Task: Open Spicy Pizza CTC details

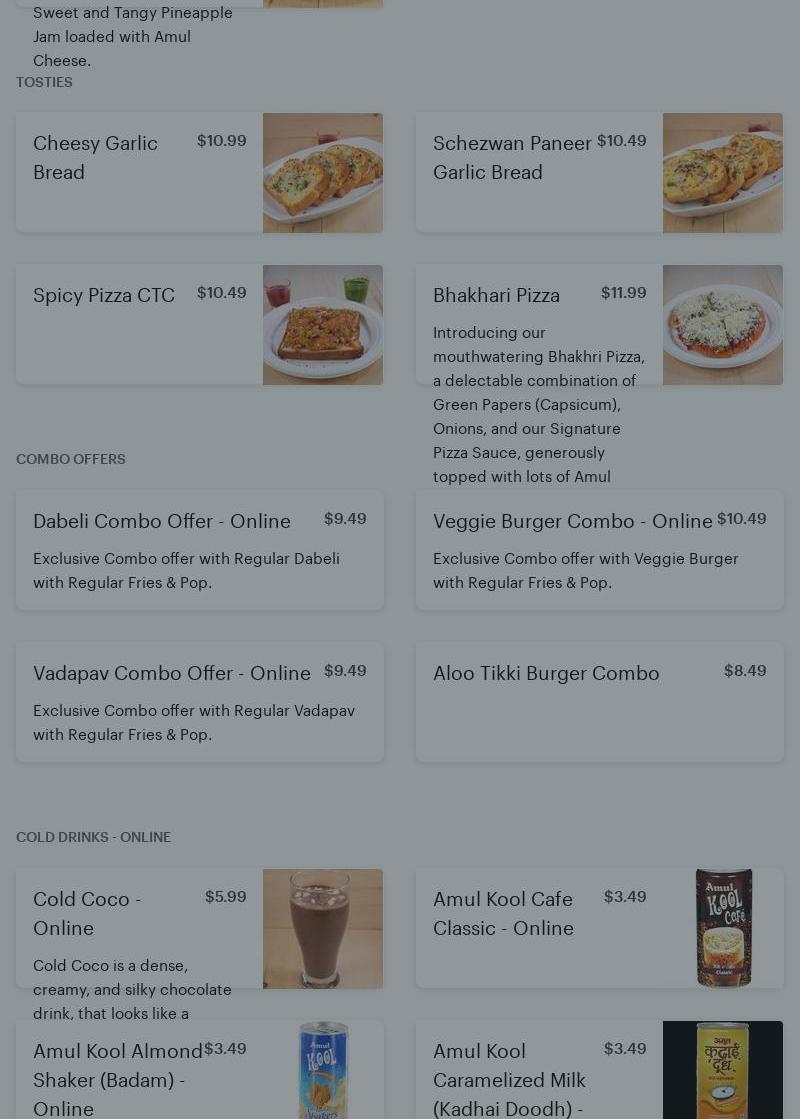Action: [199, 324]
